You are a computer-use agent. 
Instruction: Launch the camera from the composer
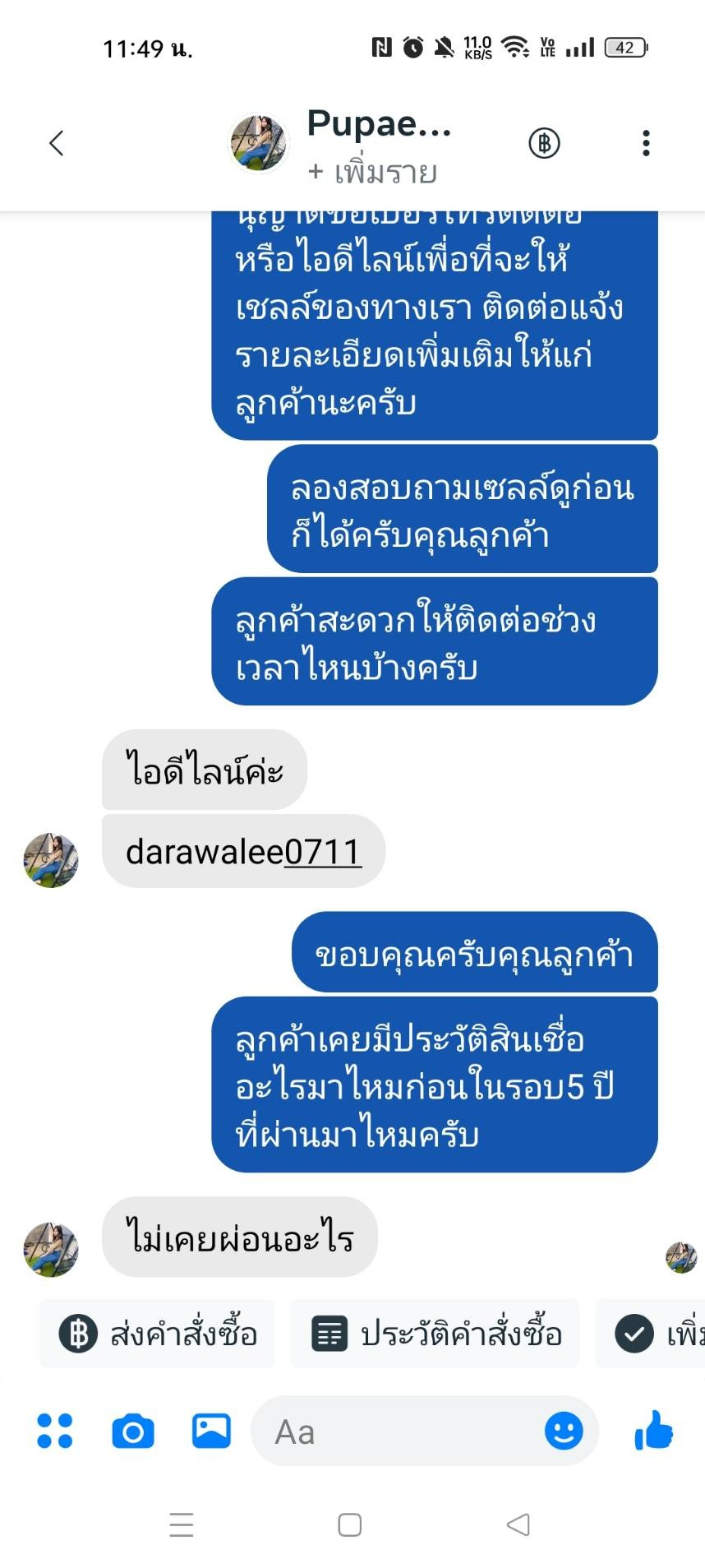[133, 1432]
